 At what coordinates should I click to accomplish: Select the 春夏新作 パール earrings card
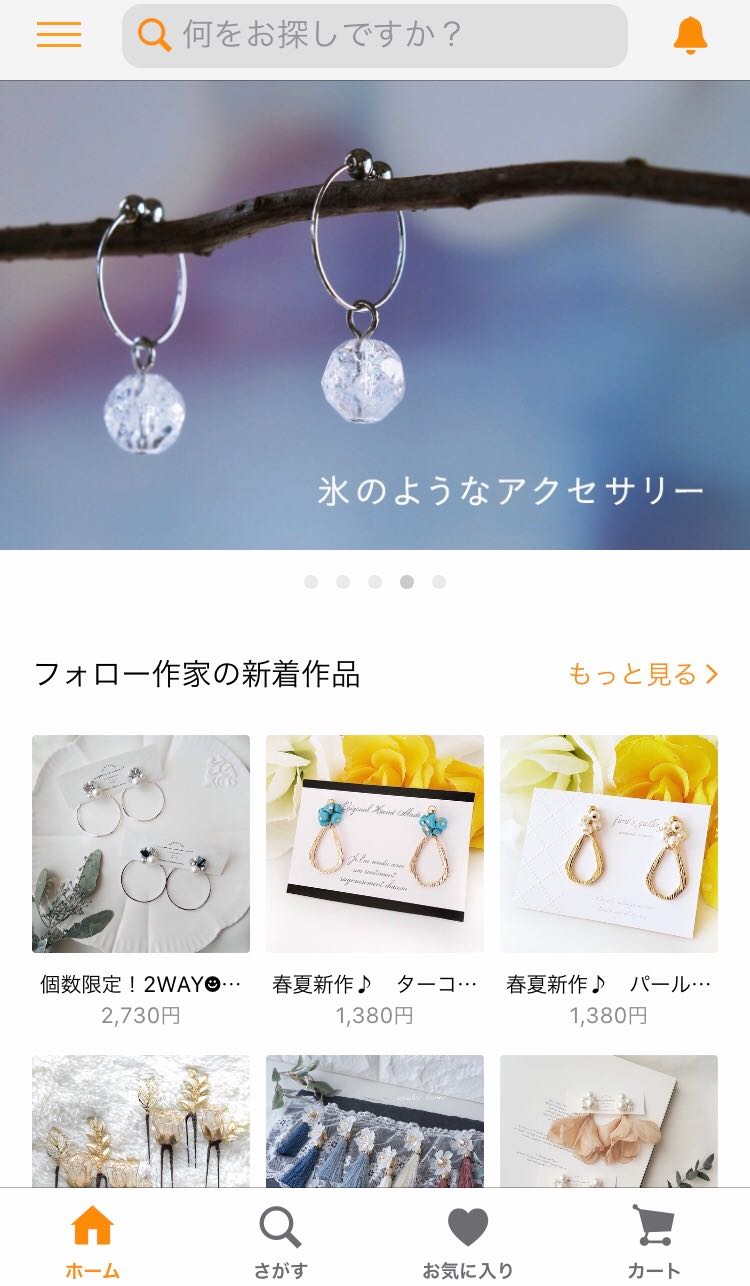pos(609,844)
